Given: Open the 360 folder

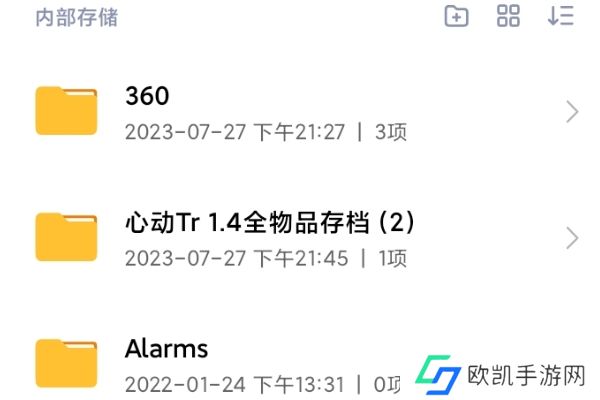Looking at the screenshot, I should point(300,112).
